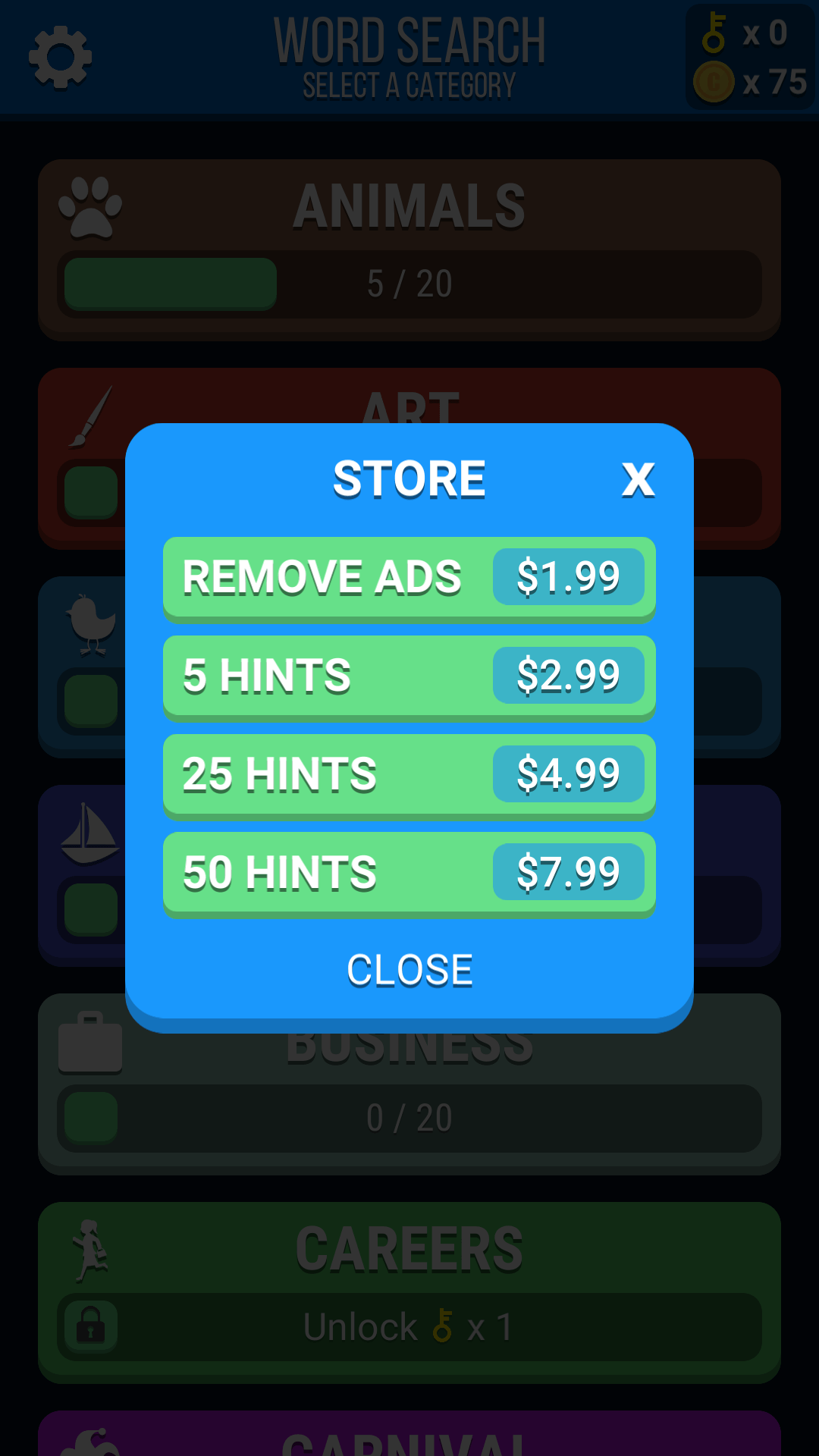Viewport: 819px width, 1456px height.
Task: Get the 50 Hints pack for $7.99
Action: click(x=409, y=873)
